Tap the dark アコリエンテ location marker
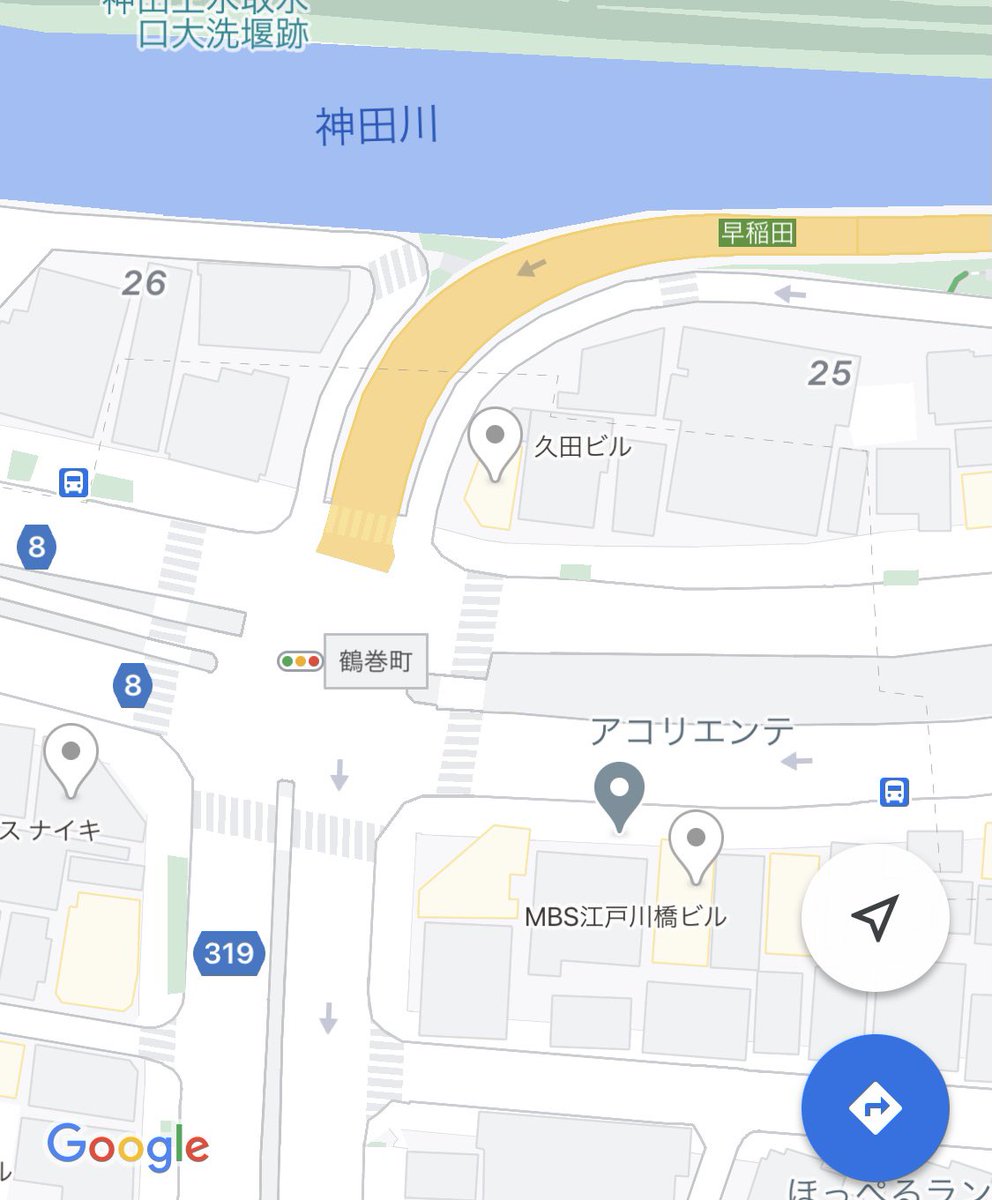The width and height of the screenshot is (992, 1200). point(620,794)
